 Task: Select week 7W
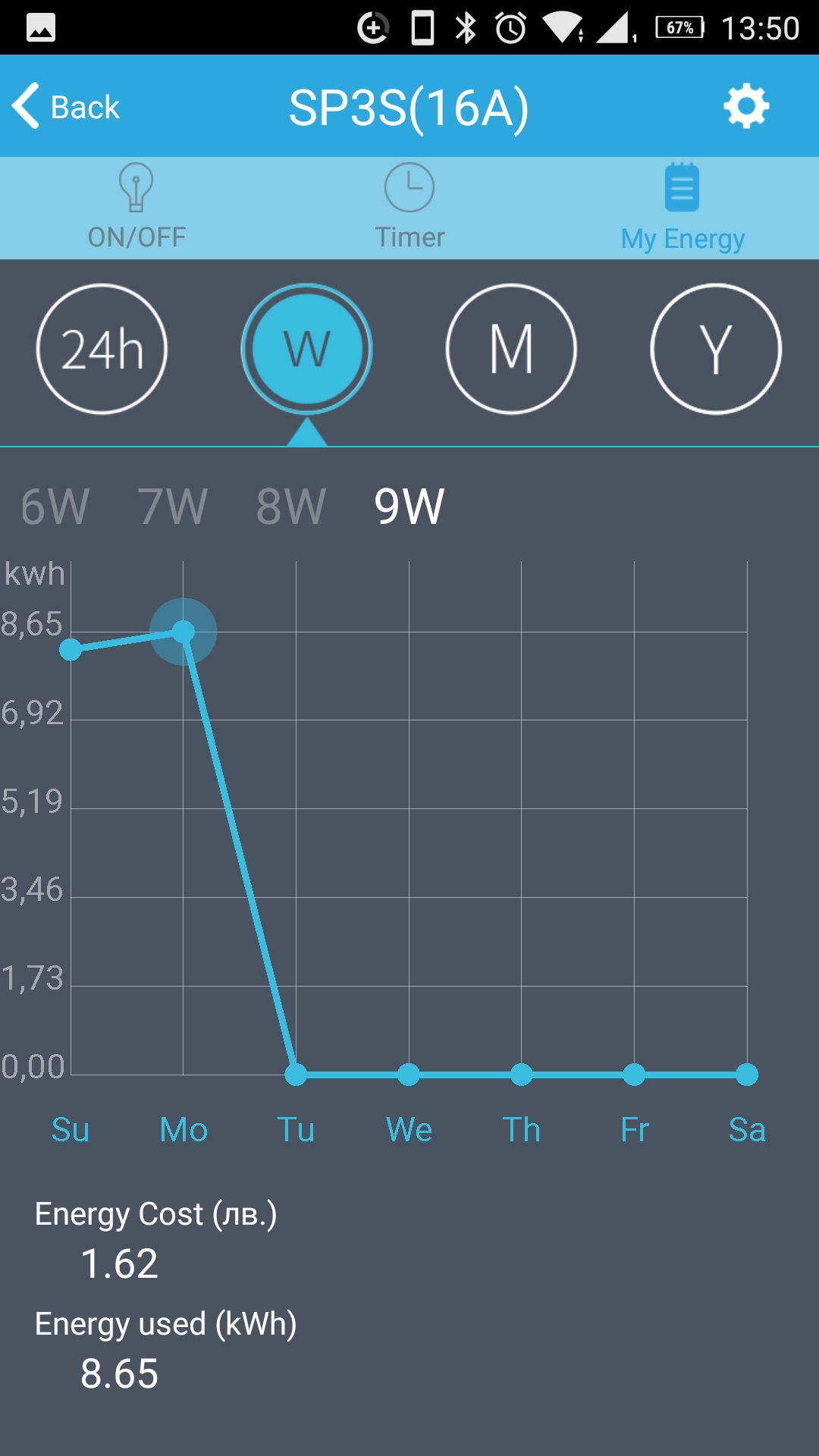[173, 507]
